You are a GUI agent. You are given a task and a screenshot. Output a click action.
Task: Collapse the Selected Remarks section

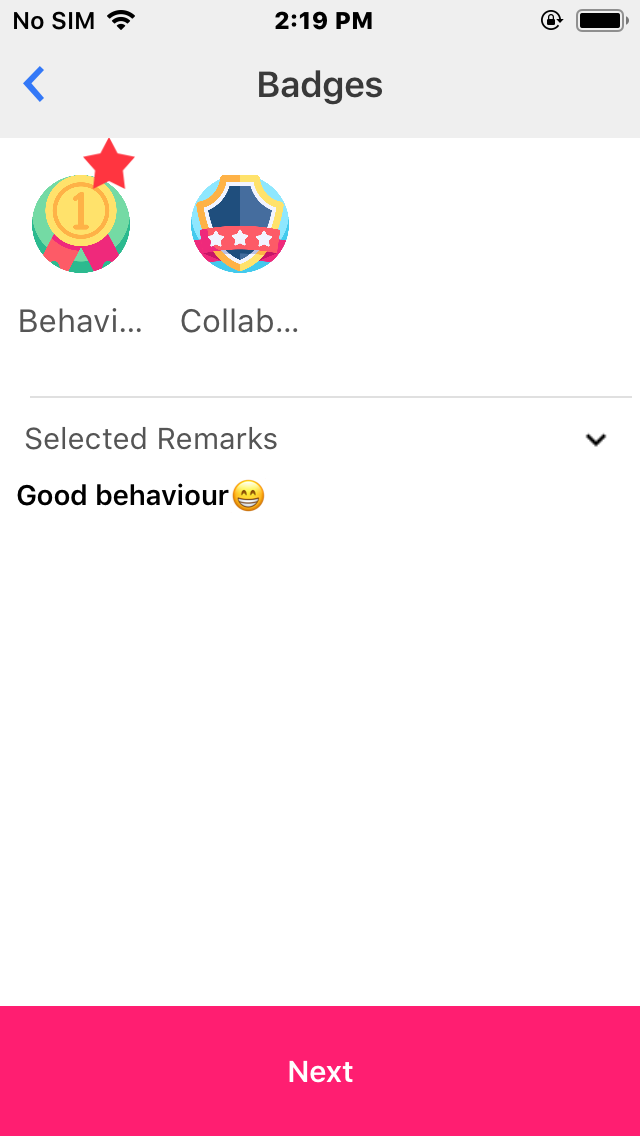point(596,439)
